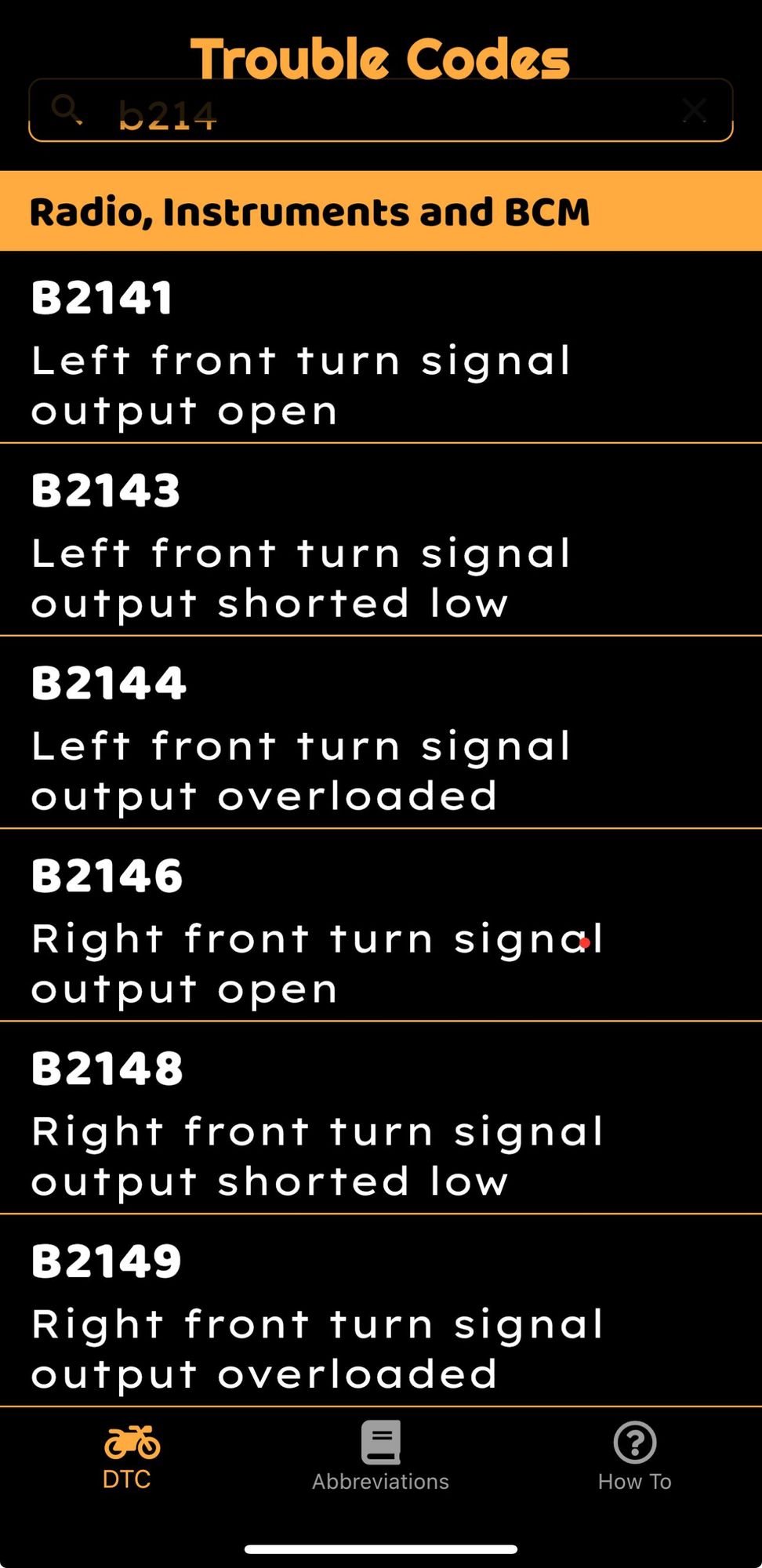The image size is (762, 1568).
Task: Open trouble code B2143
Action: [380, 540]
